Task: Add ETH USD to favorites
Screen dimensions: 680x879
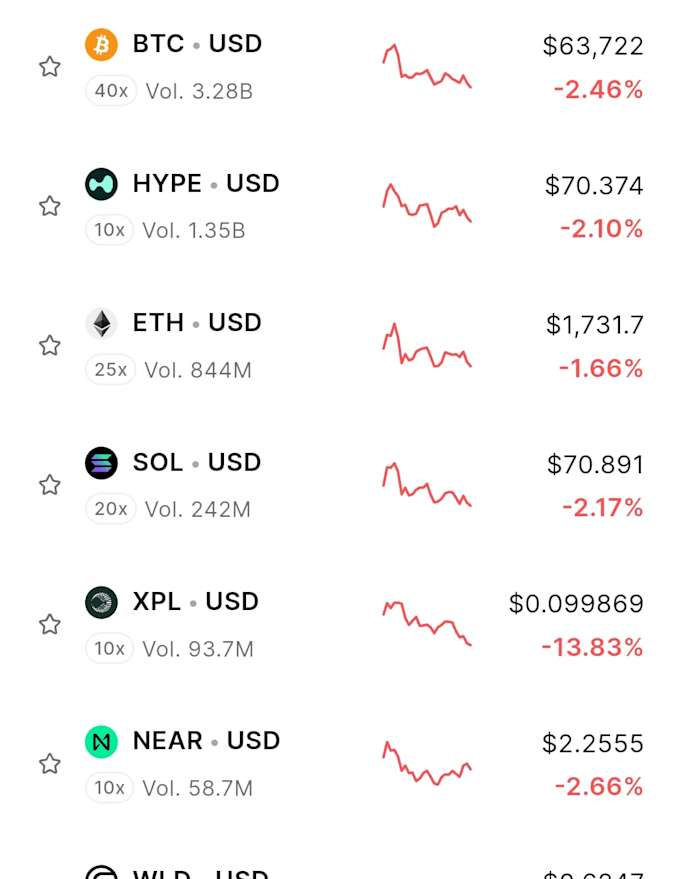Action: point(50,345)
